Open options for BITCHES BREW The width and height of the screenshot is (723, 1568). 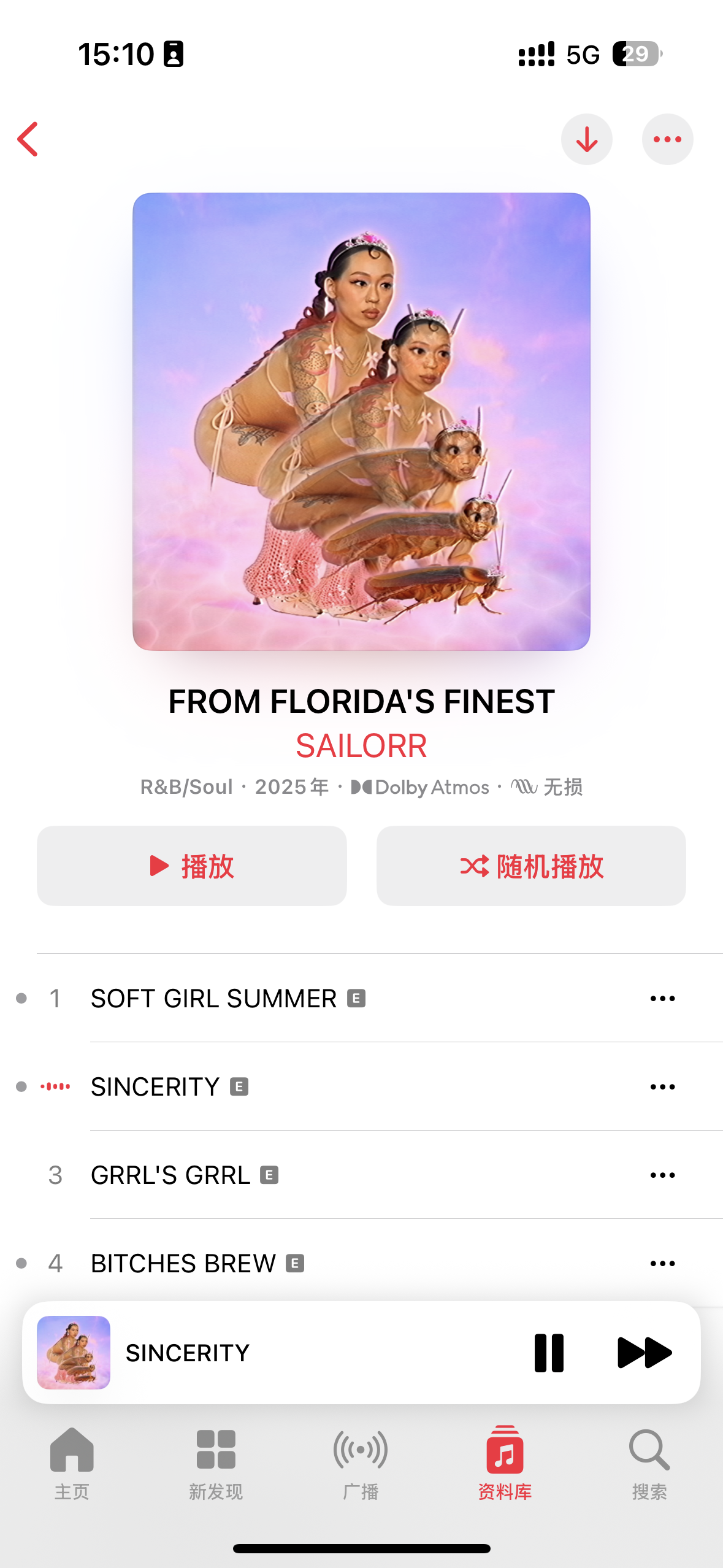tap(662, 1263)
